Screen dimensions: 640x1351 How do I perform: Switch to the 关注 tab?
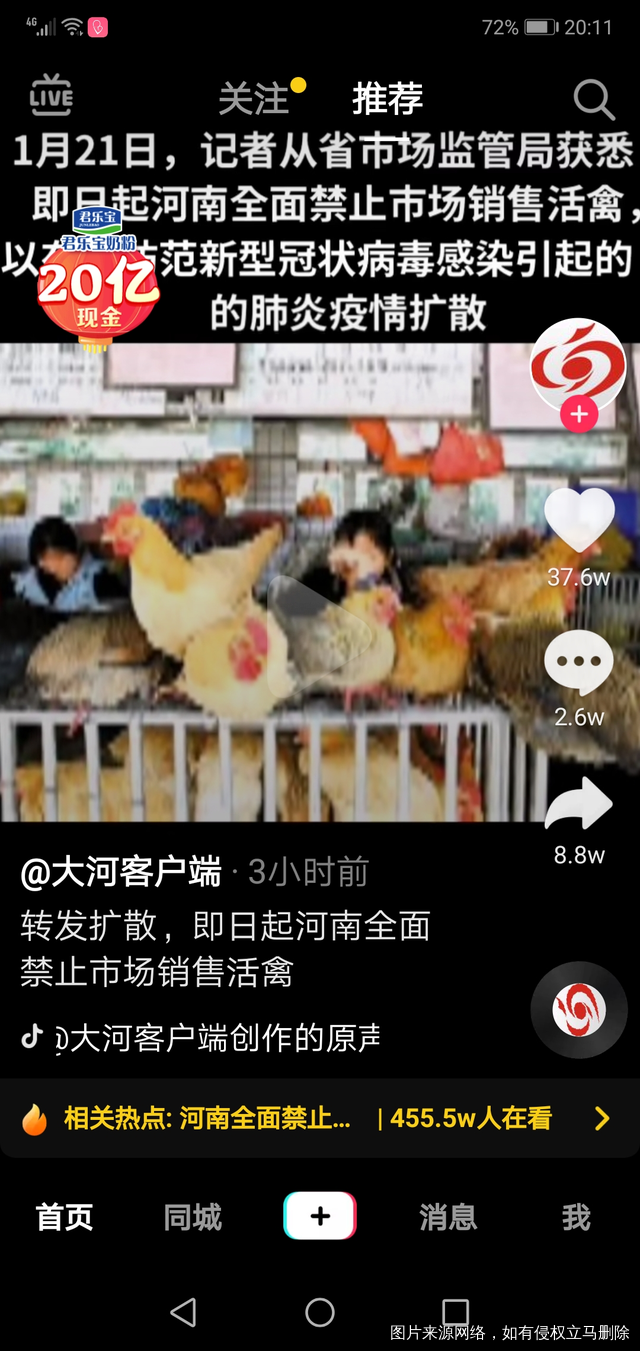[x=254, y=98]
